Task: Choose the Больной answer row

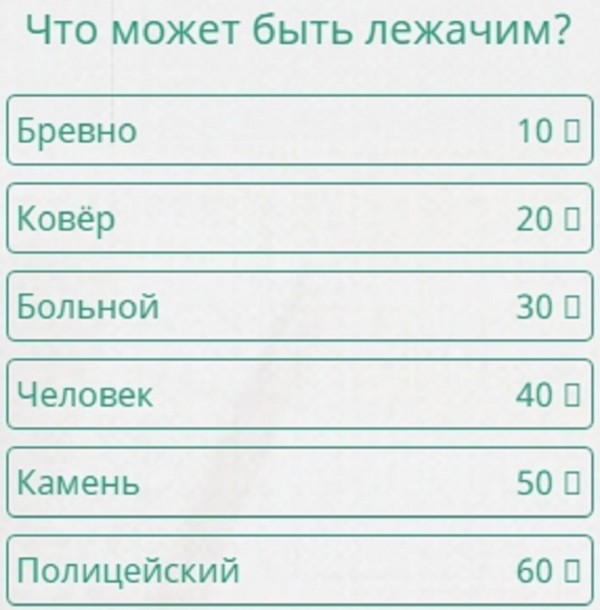Action: pyautogui.click(x=300, y=307)
